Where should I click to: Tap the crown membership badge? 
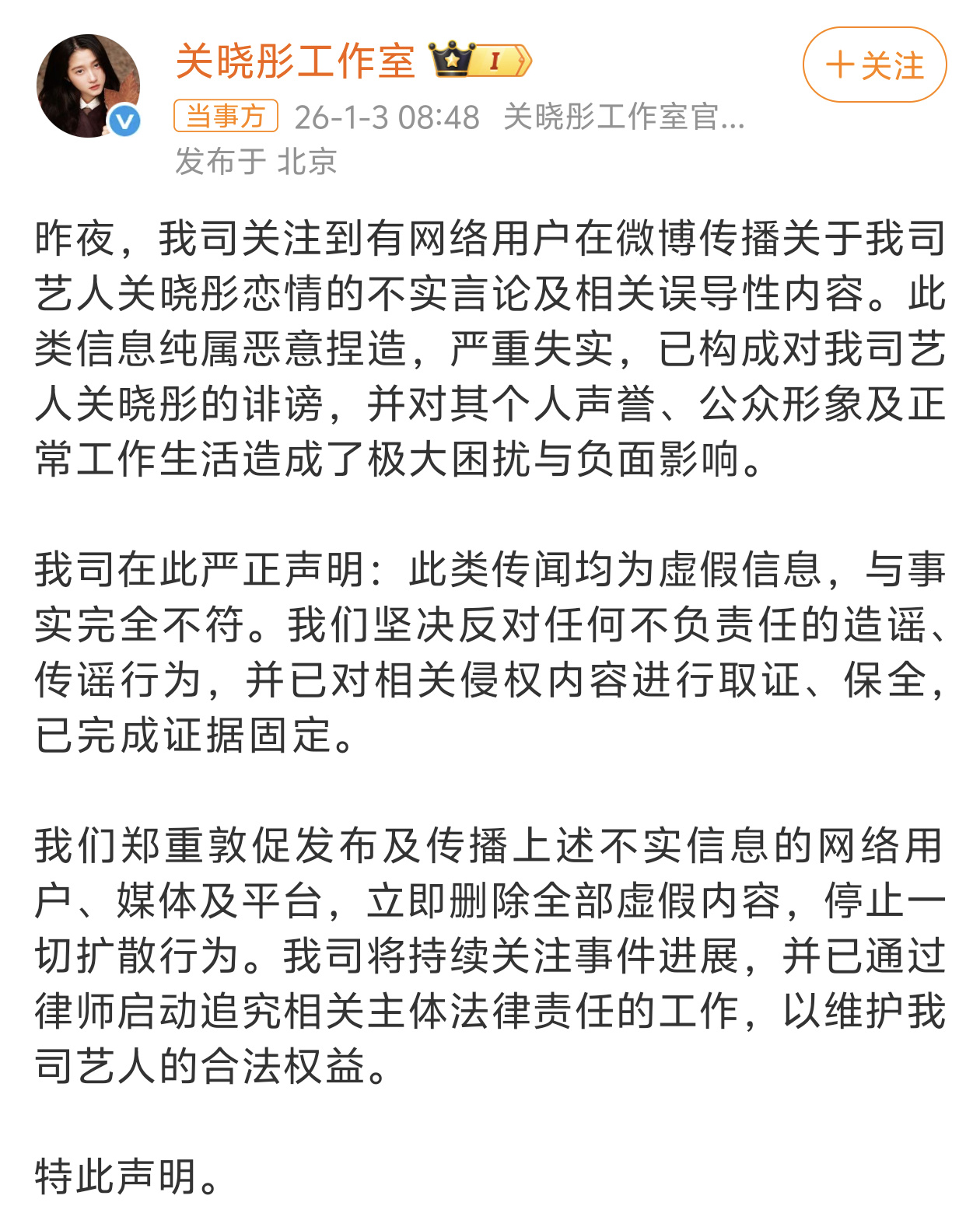point(480,60)
